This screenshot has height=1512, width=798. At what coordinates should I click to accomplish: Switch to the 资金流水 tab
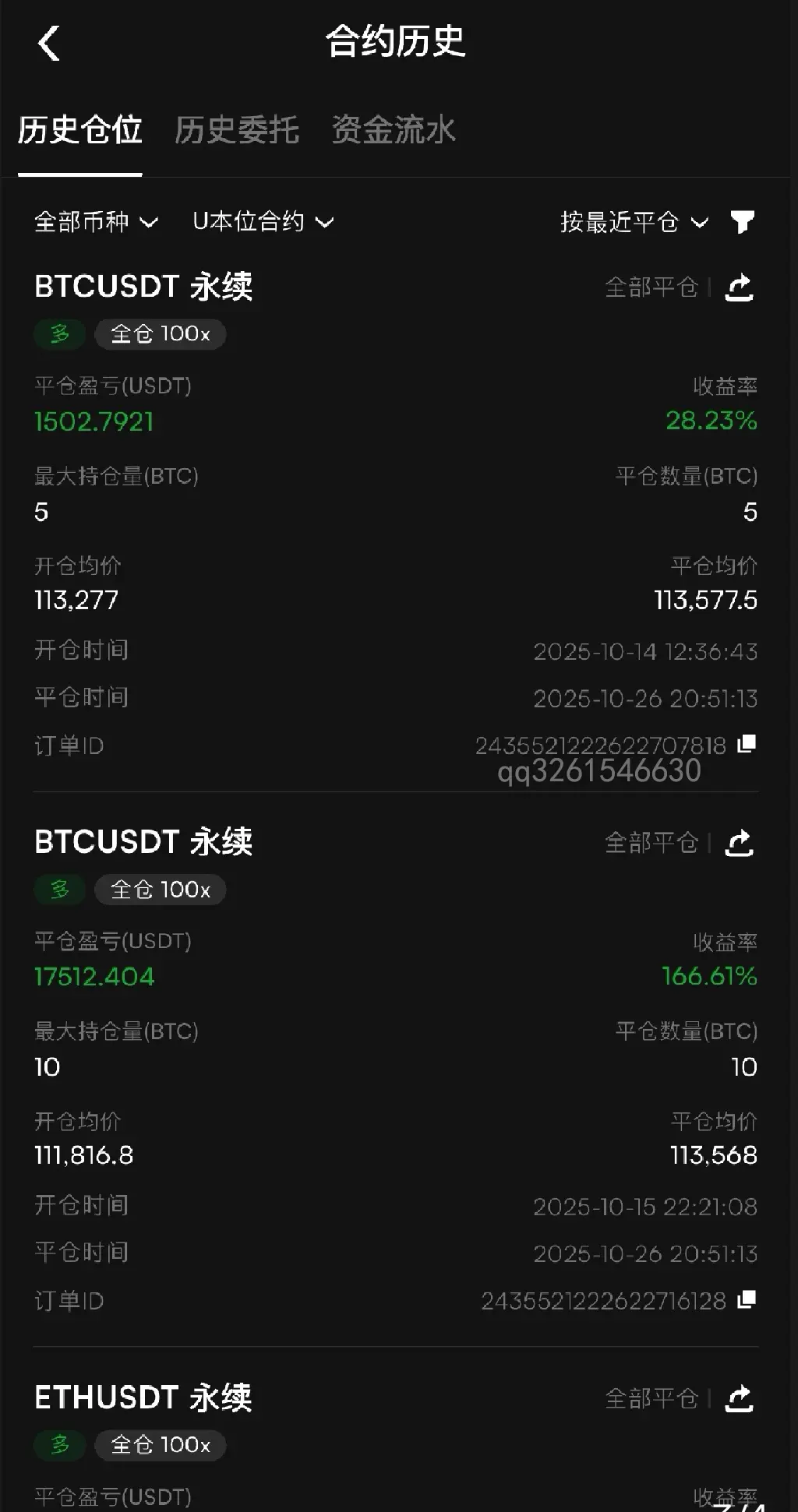393,130
